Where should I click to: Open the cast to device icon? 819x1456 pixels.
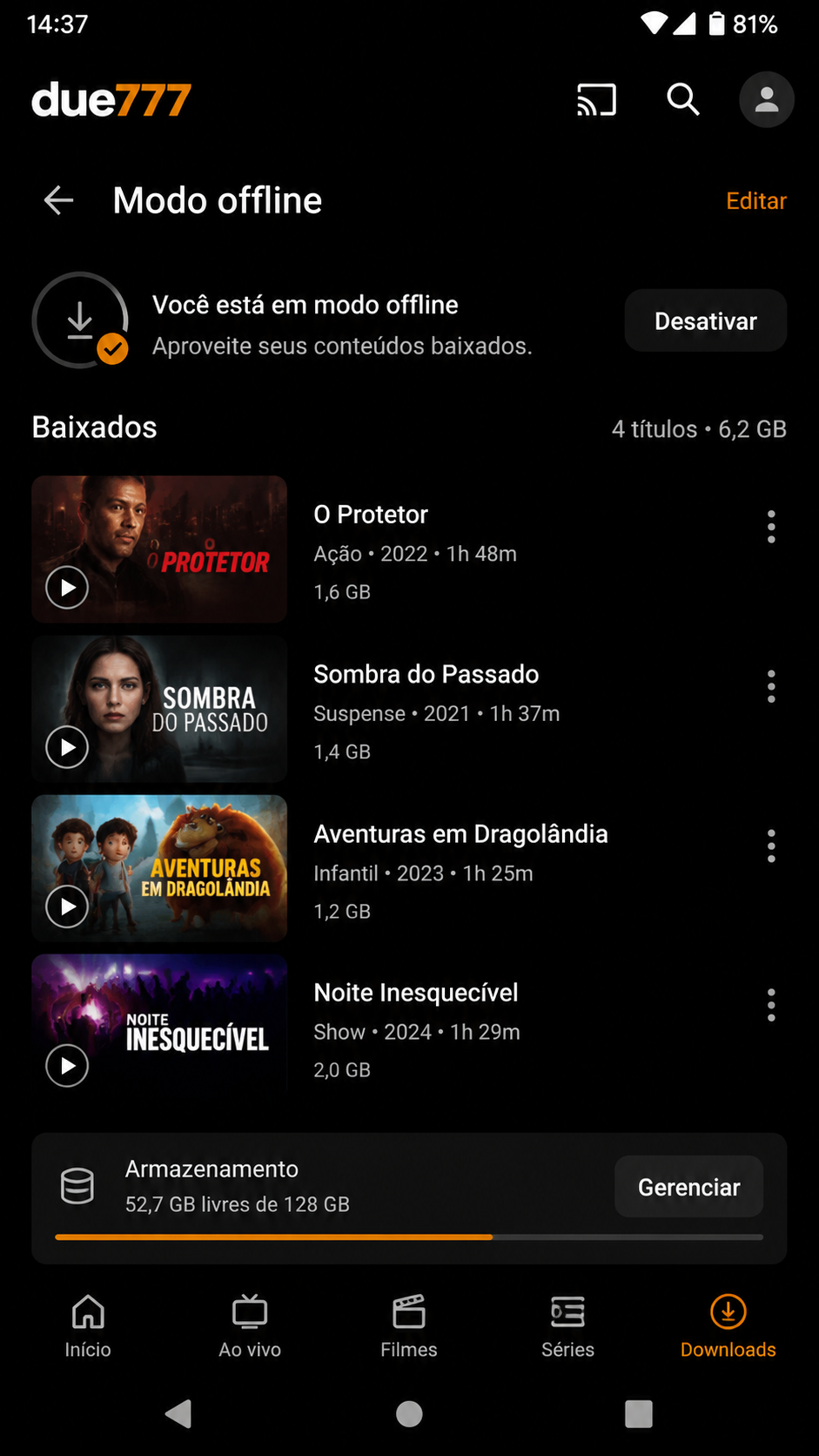coord(596,100)
